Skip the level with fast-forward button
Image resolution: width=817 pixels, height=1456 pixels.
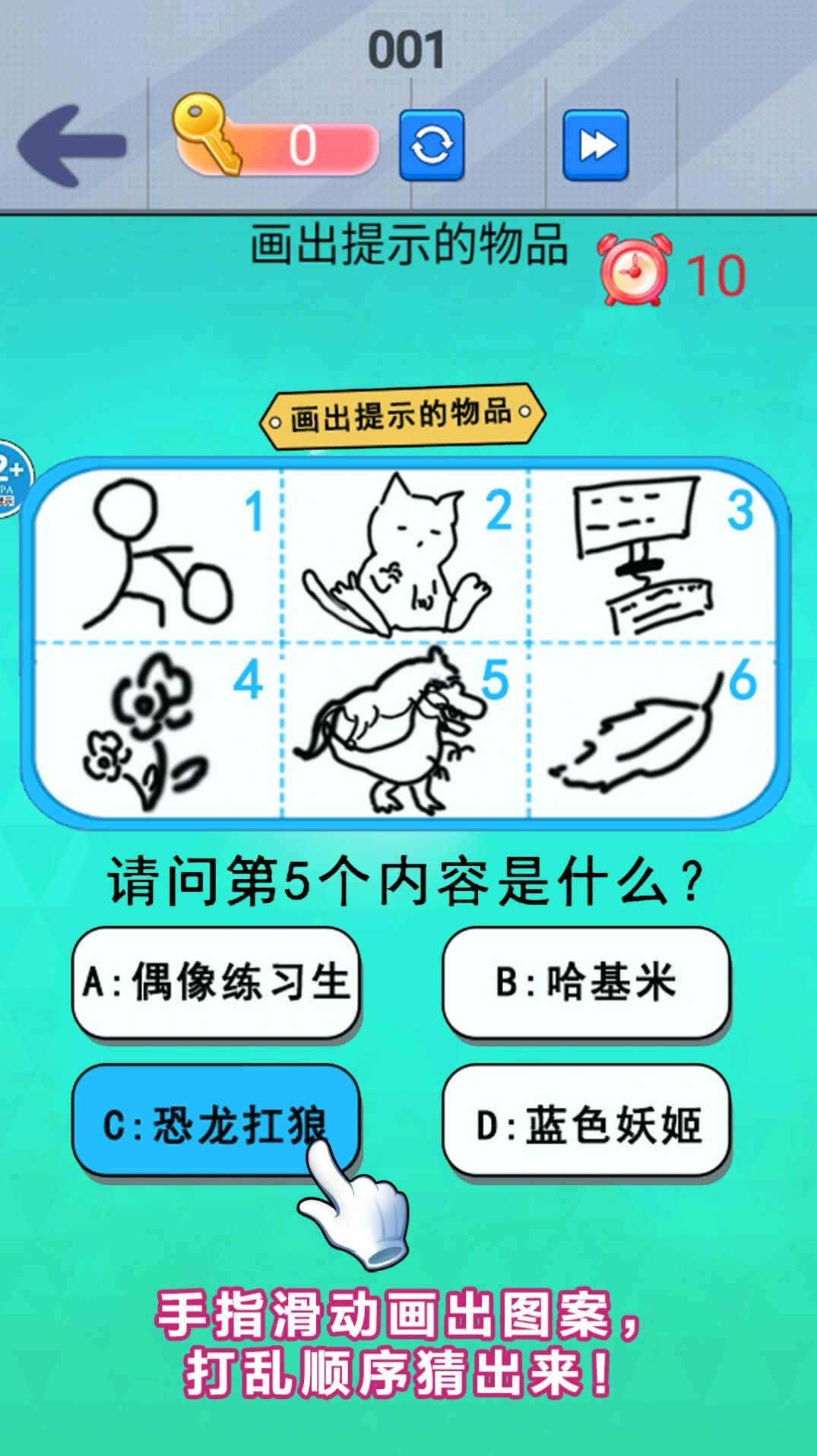tap(596, 145)
